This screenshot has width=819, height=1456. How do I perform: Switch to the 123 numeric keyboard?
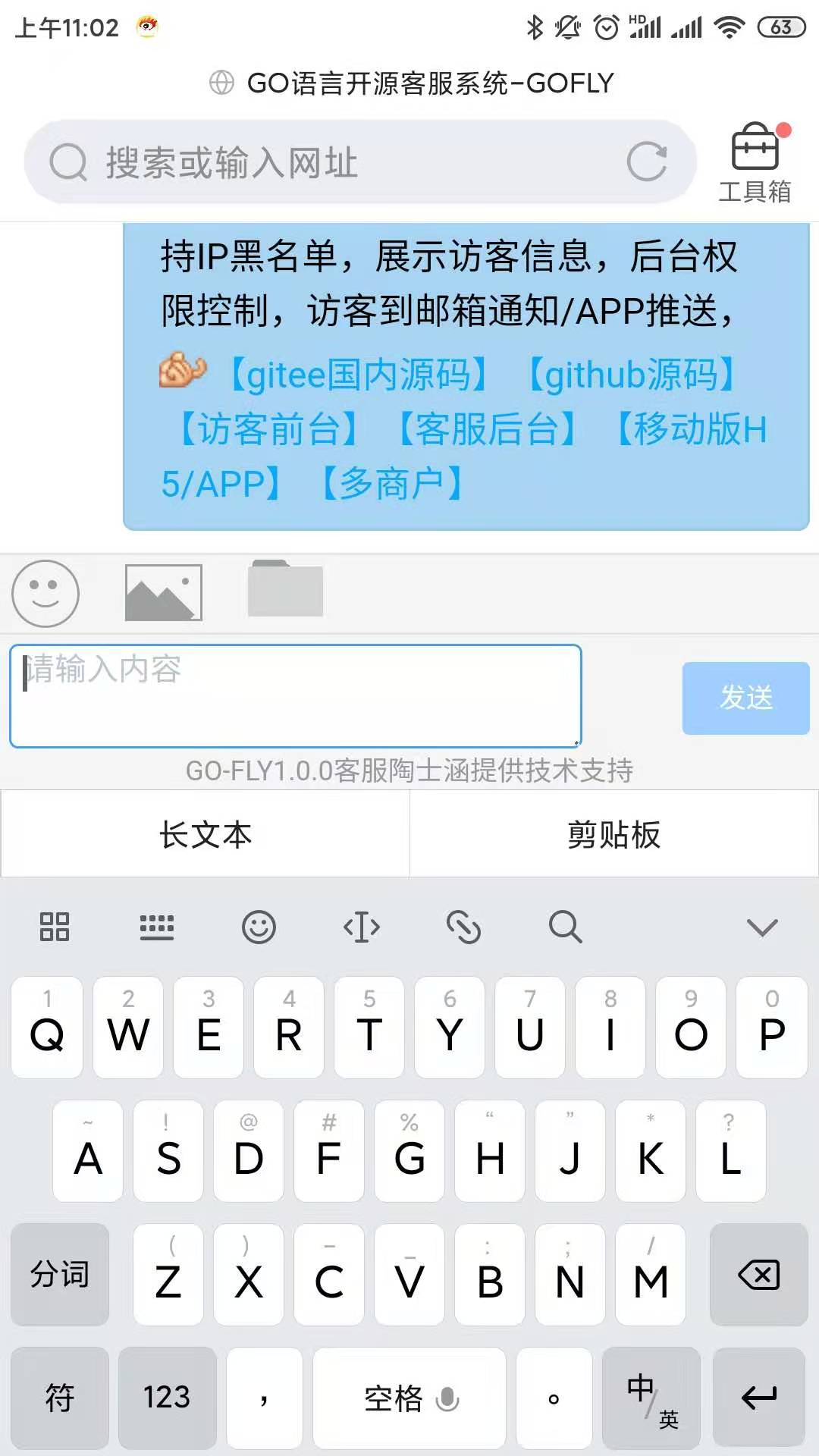167,1398
